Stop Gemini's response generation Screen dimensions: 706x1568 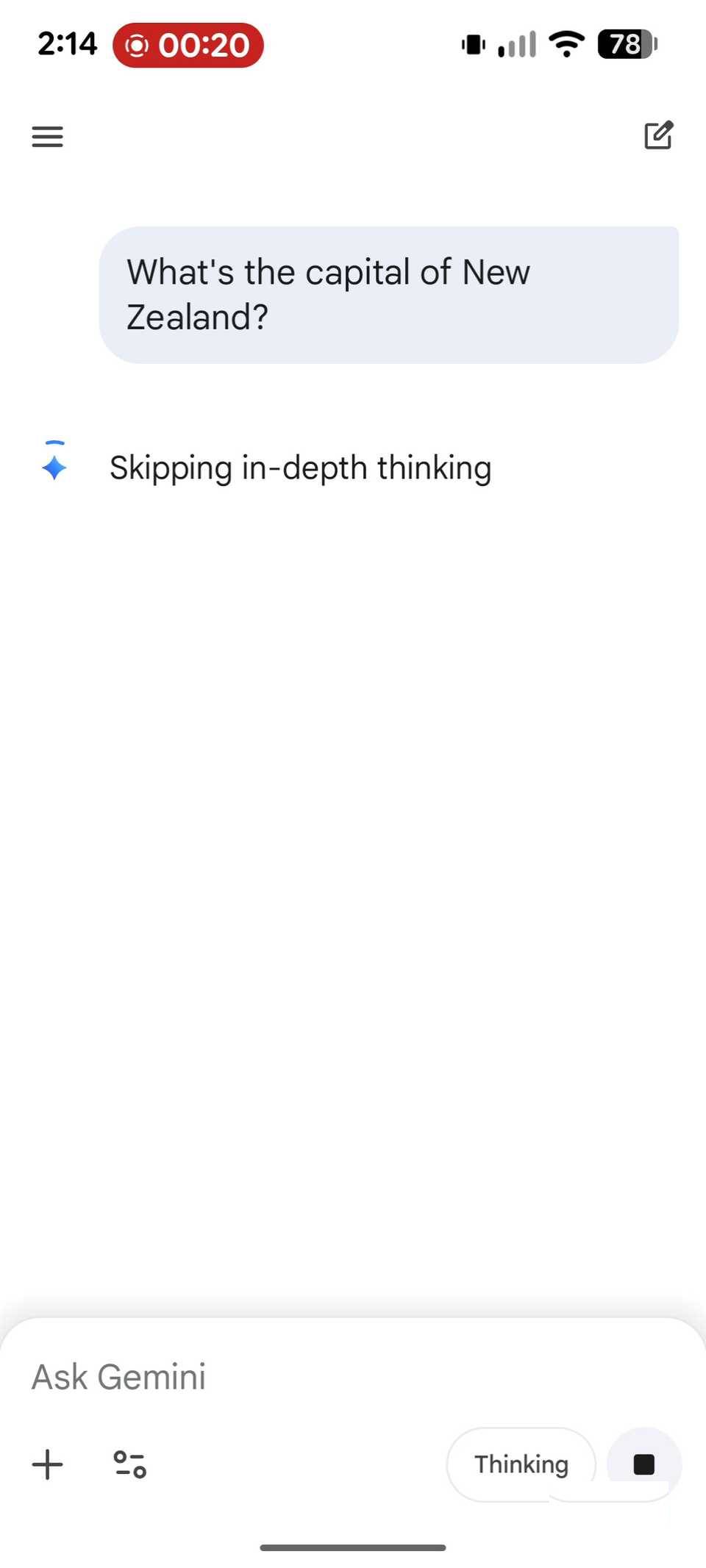click(643, 1463)
